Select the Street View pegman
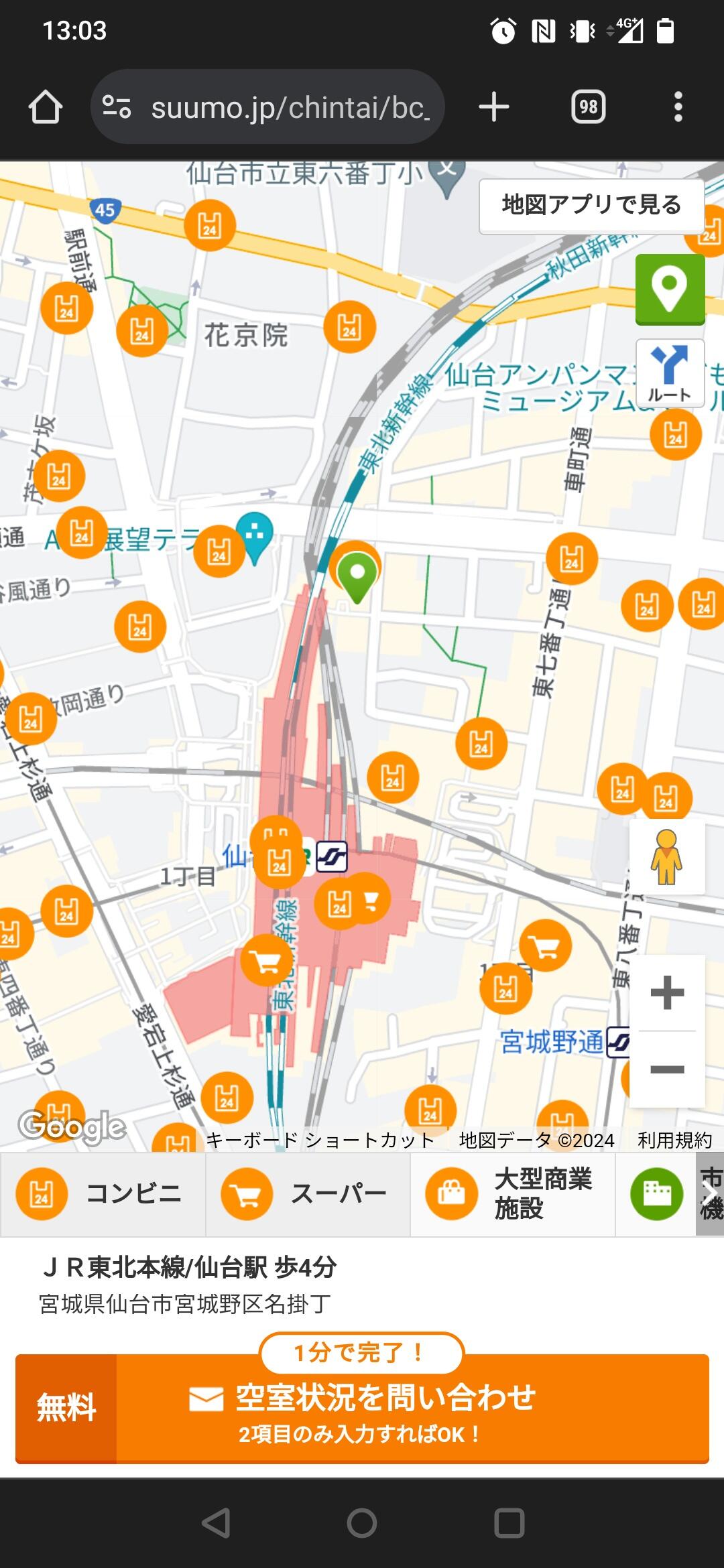724x1568 pixels. tap(666, 857)
